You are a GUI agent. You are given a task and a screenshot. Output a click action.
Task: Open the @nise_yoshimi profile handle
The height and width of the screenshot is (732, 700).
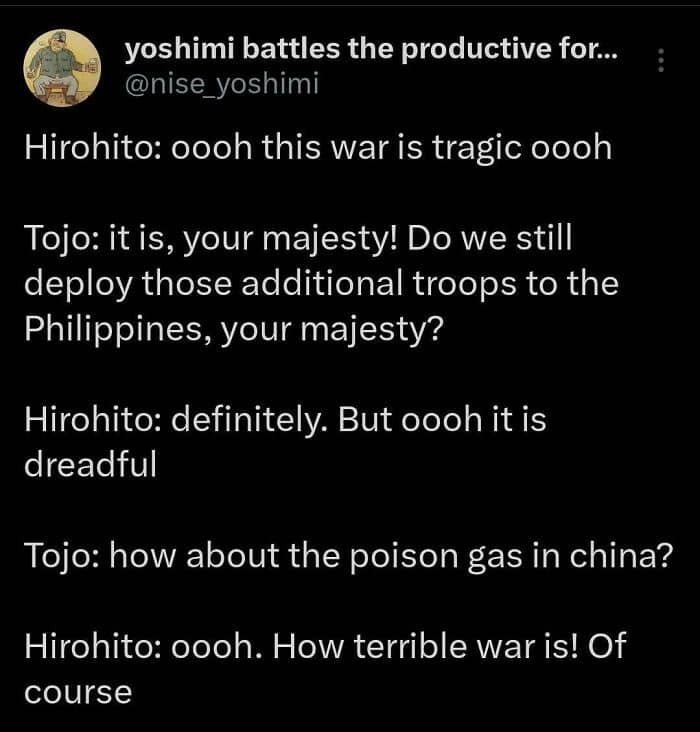(221, 84)
